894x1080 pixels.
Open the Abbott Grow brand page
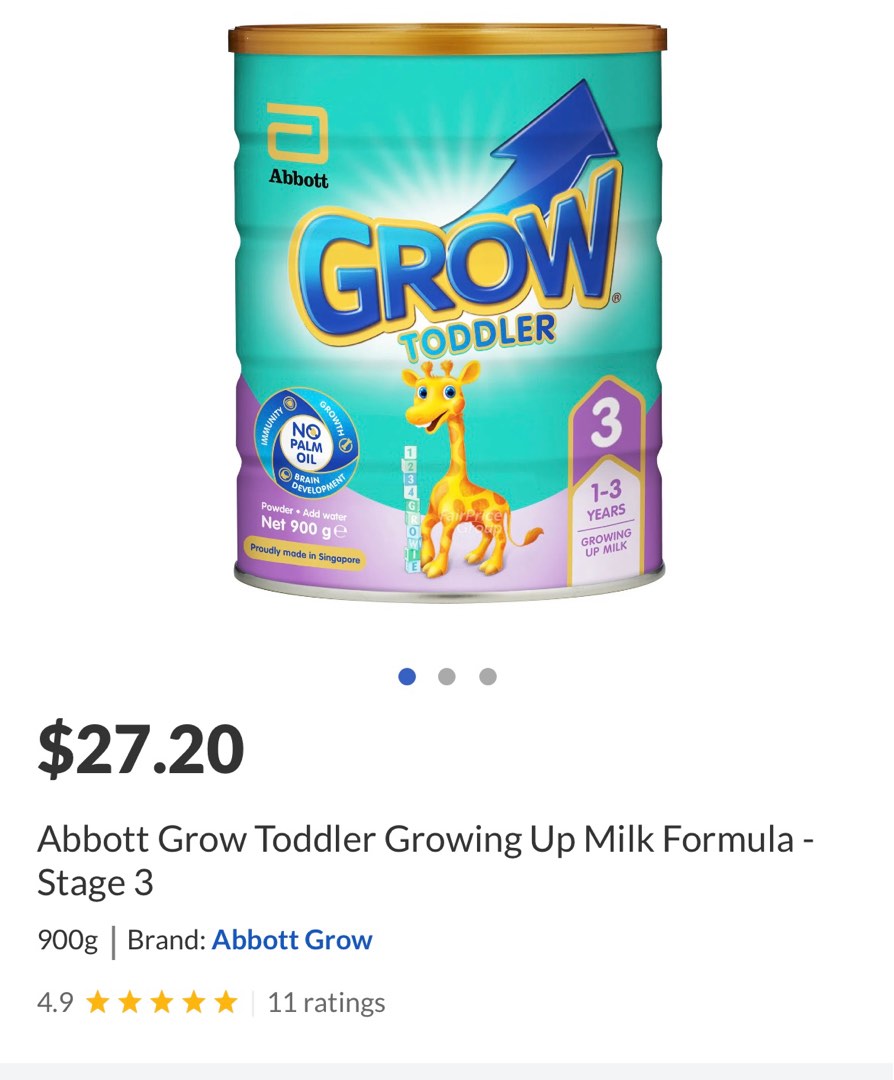[x=291, y=940]
